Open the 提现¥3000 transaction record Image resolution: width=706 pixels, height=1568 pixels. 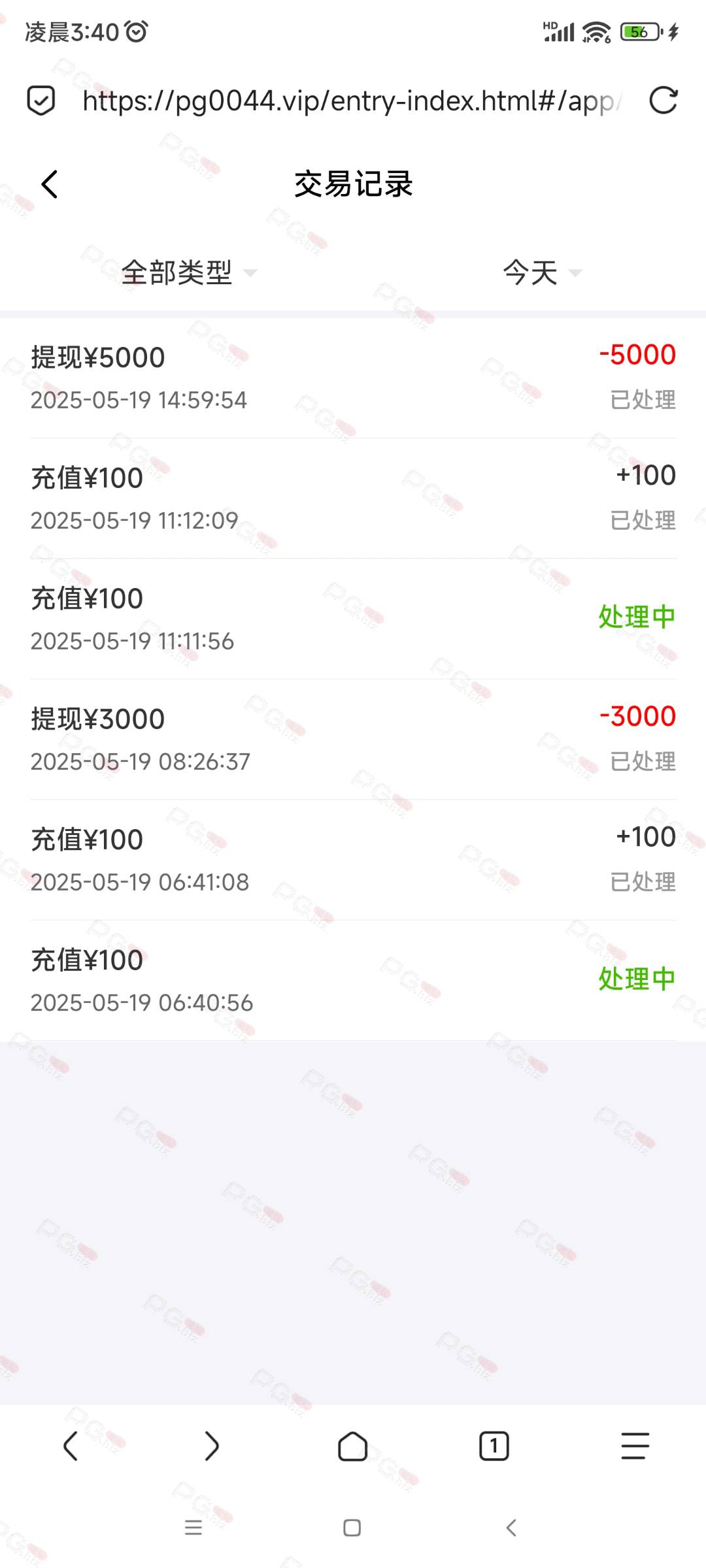[x=353, y=740]
